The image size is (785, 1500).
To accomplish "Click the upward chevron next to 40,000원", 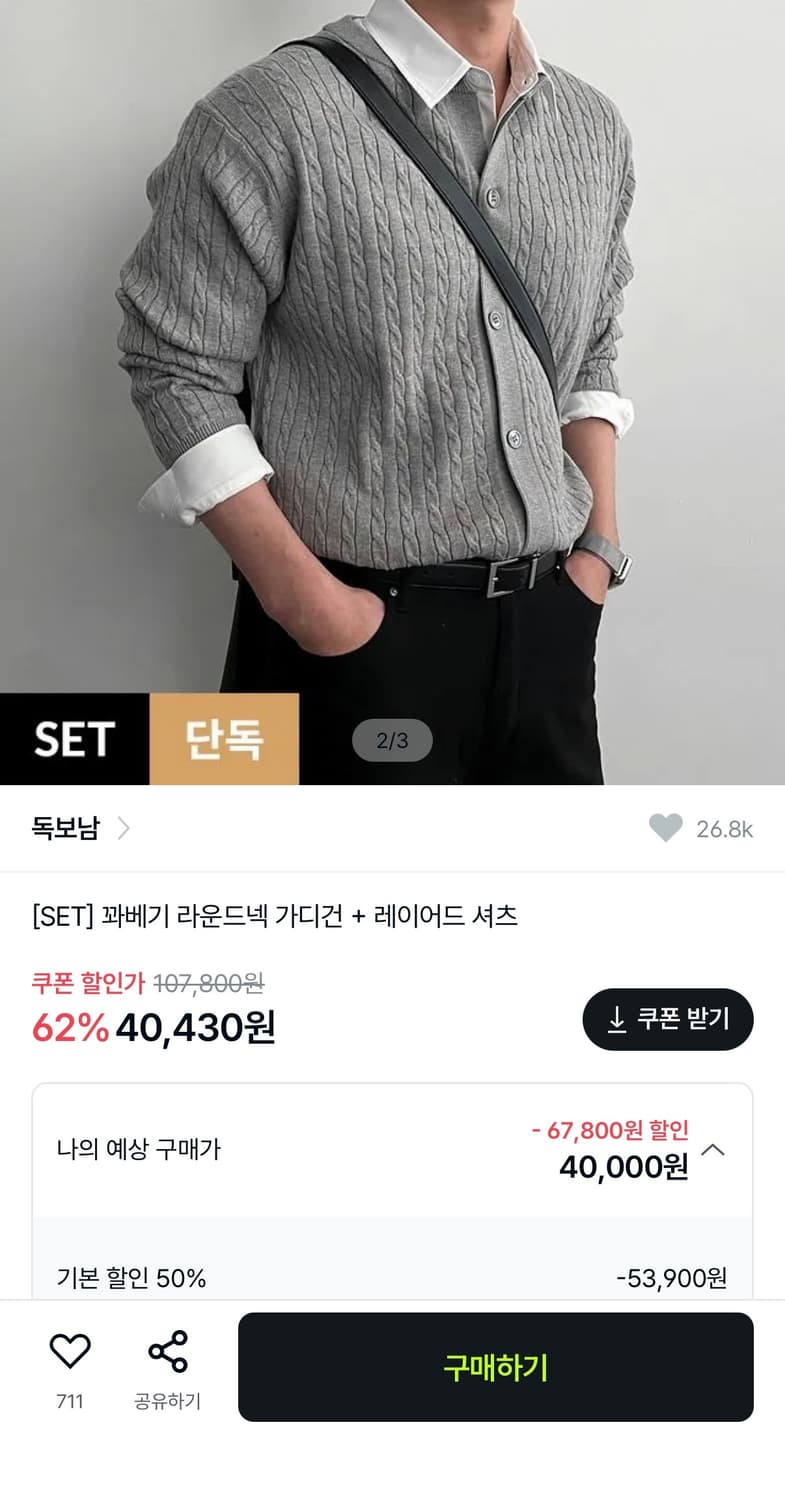I will click(715, 1149).
